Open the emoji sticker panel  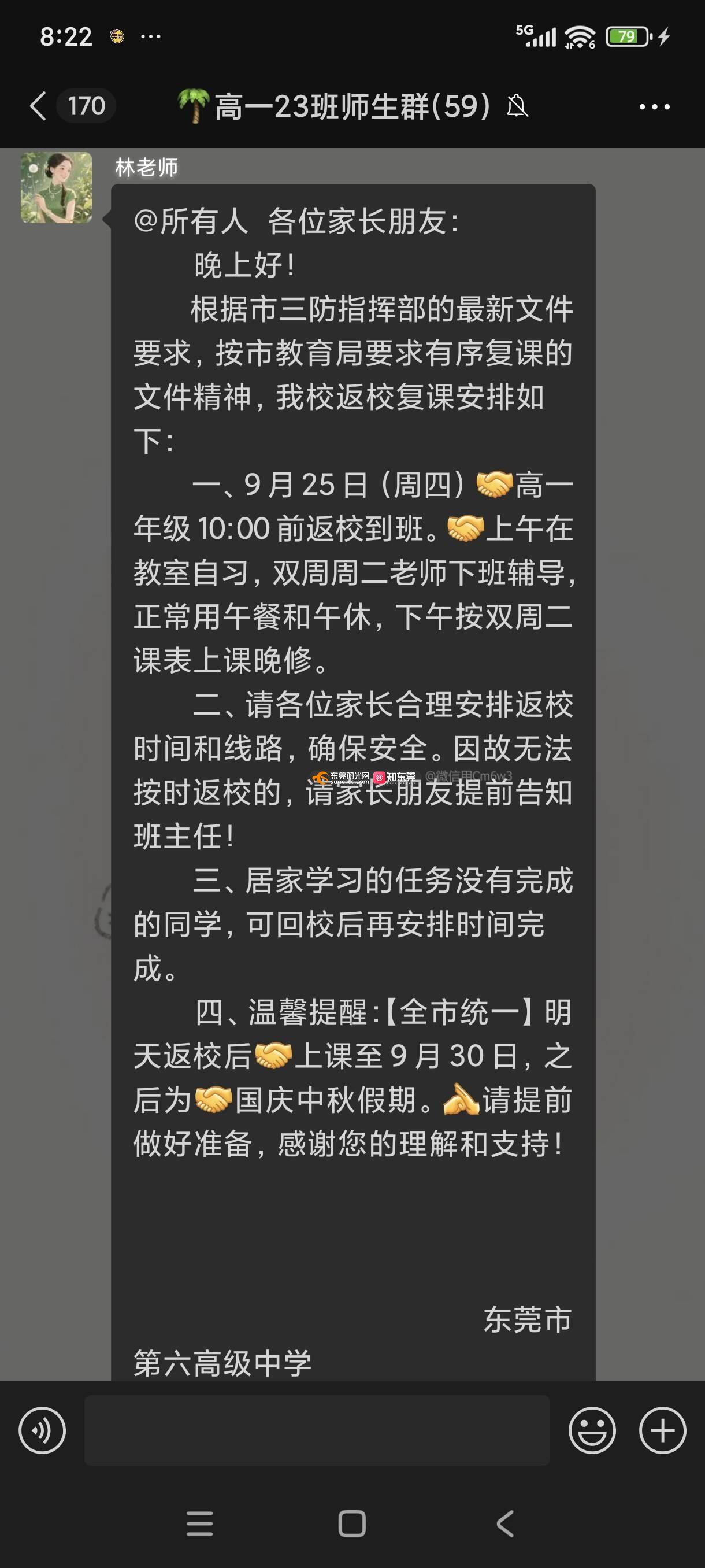(x=592, y=1430)
